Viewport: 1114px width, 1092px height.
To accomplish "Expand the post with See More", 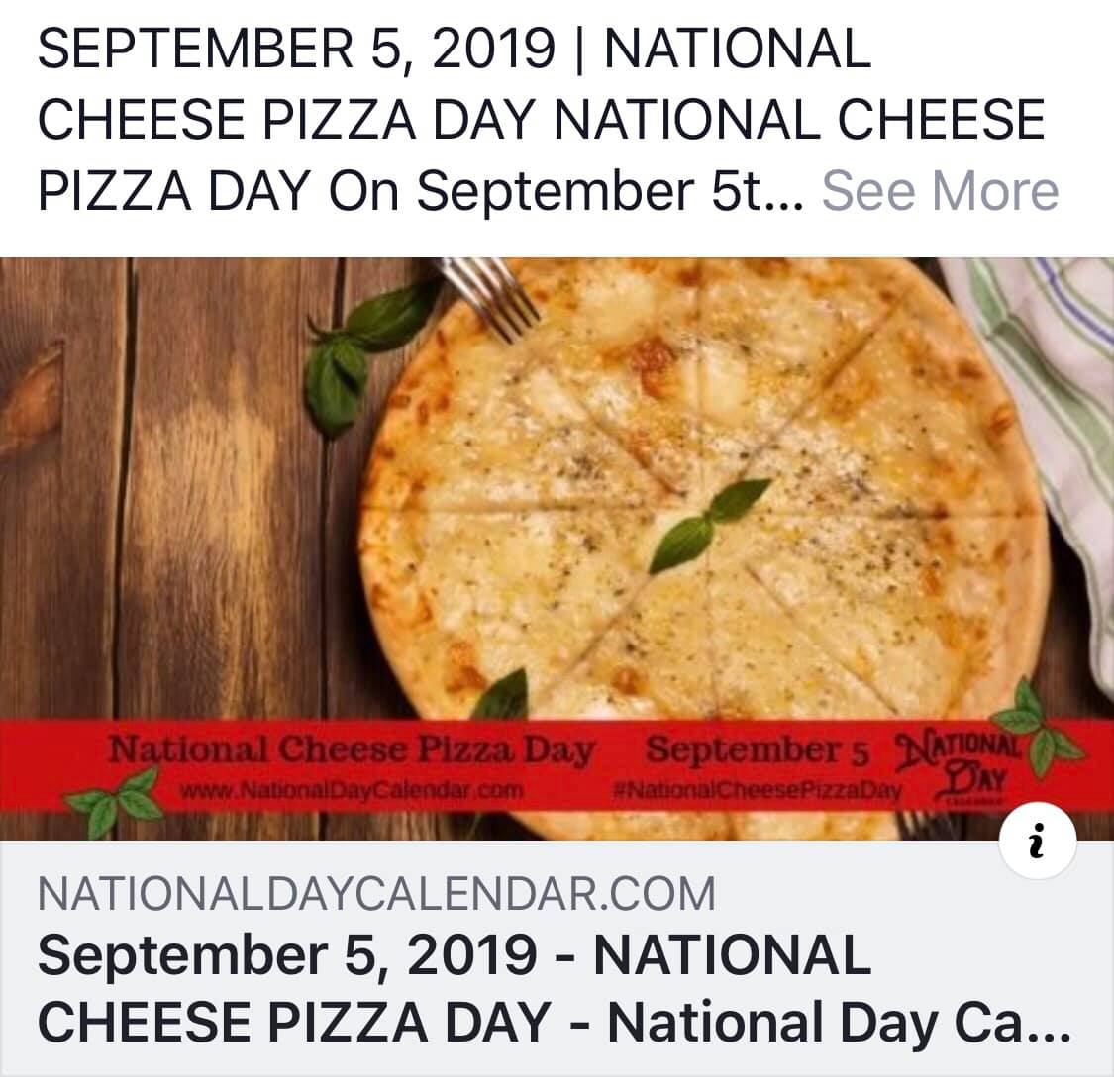I will point(940,190).
